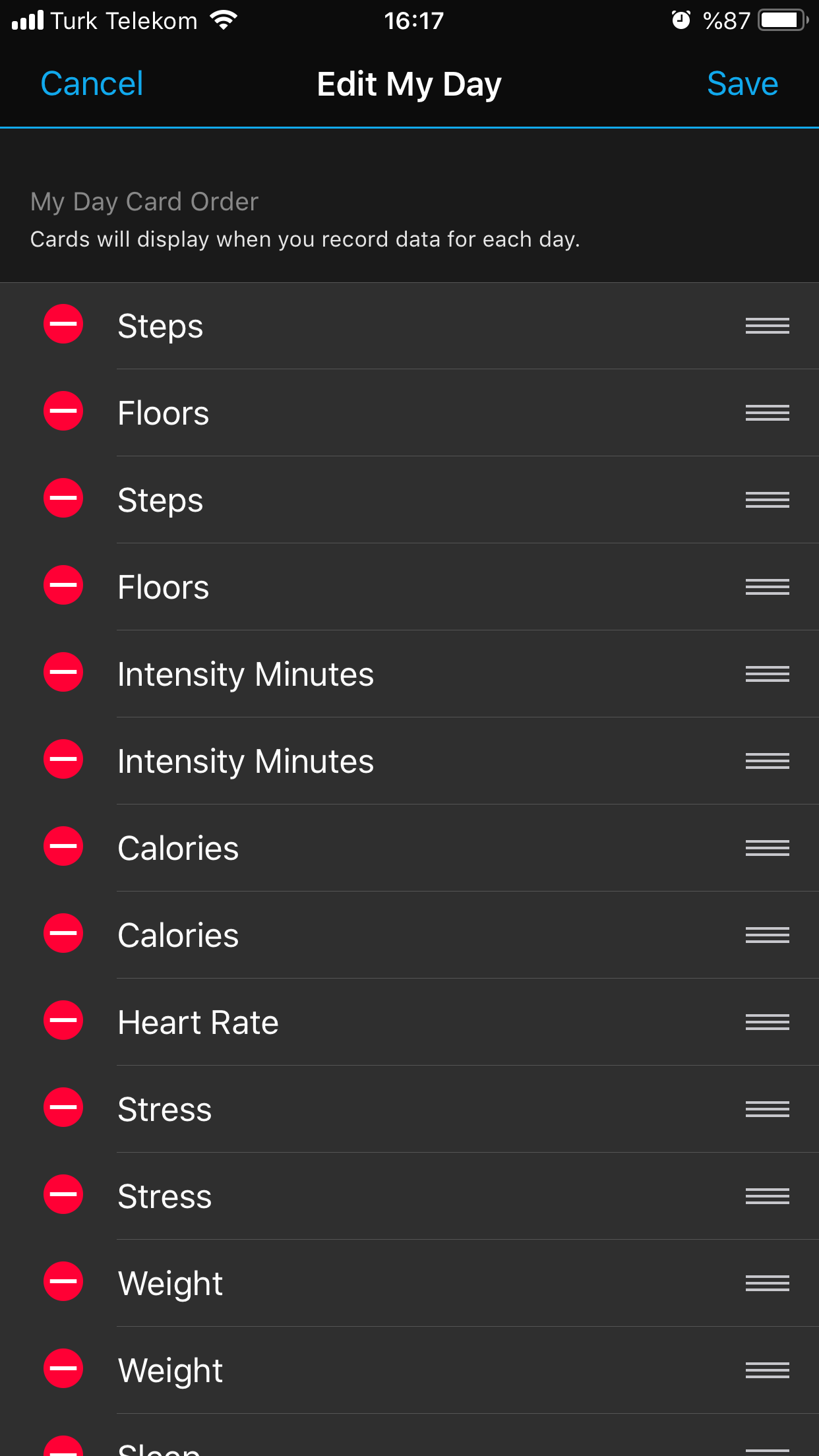Remove the Weight card directly below Stress

click(x=63, y=1282)
